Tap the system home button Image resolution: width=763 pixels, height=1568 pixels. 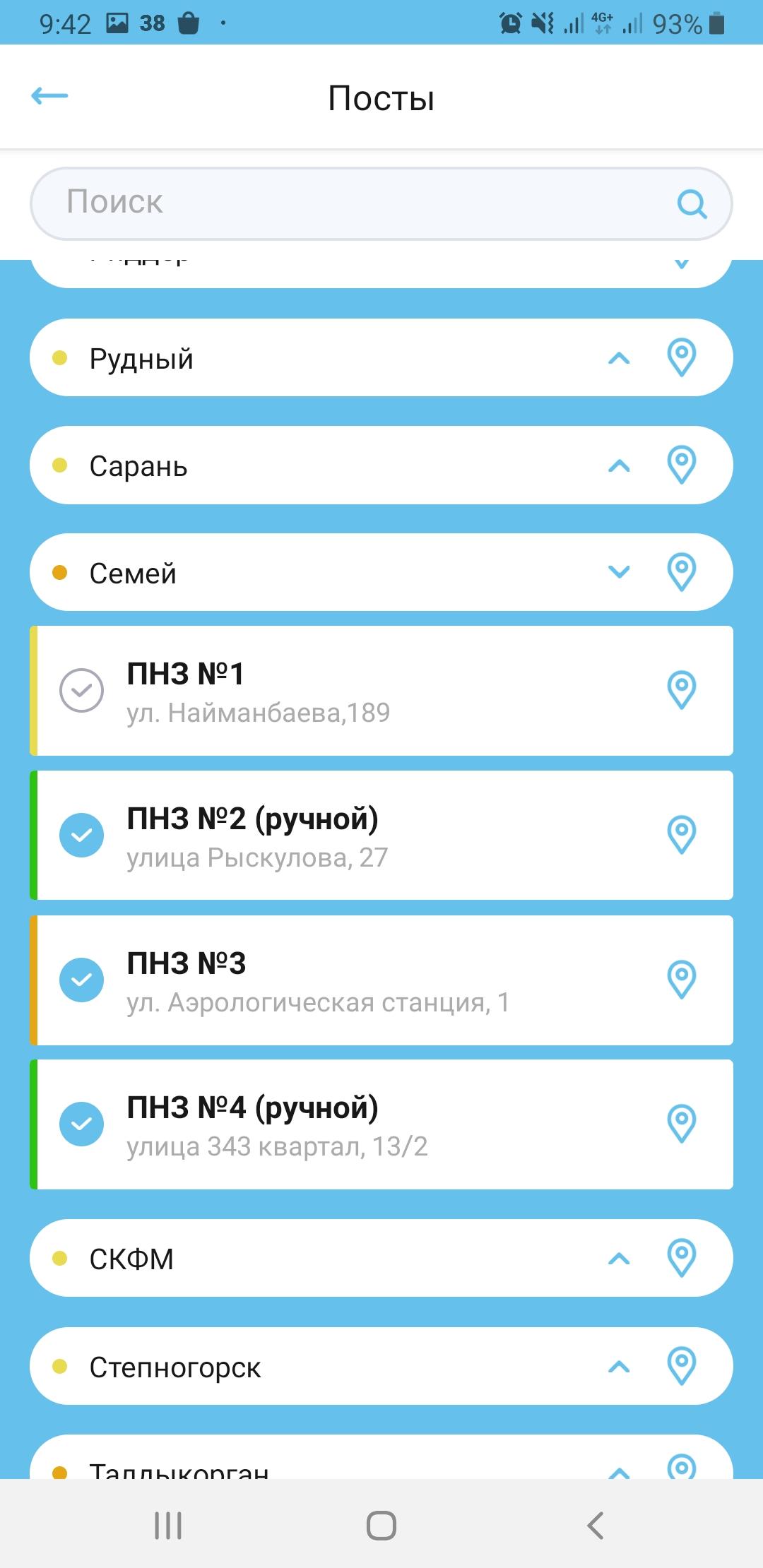pos(381,1525)
